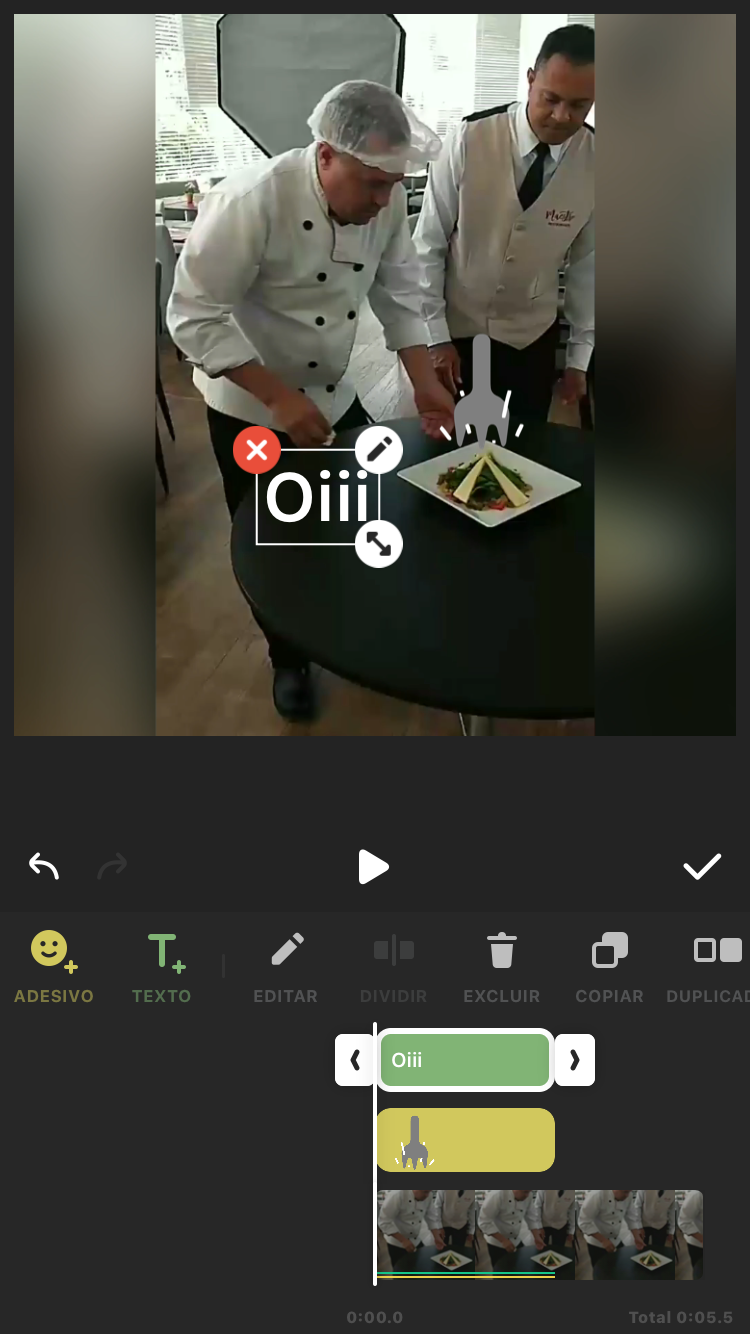Tap the red X to remove the Oiii text
Screen dimensions: 750x1334
click(x=256, y=449)
